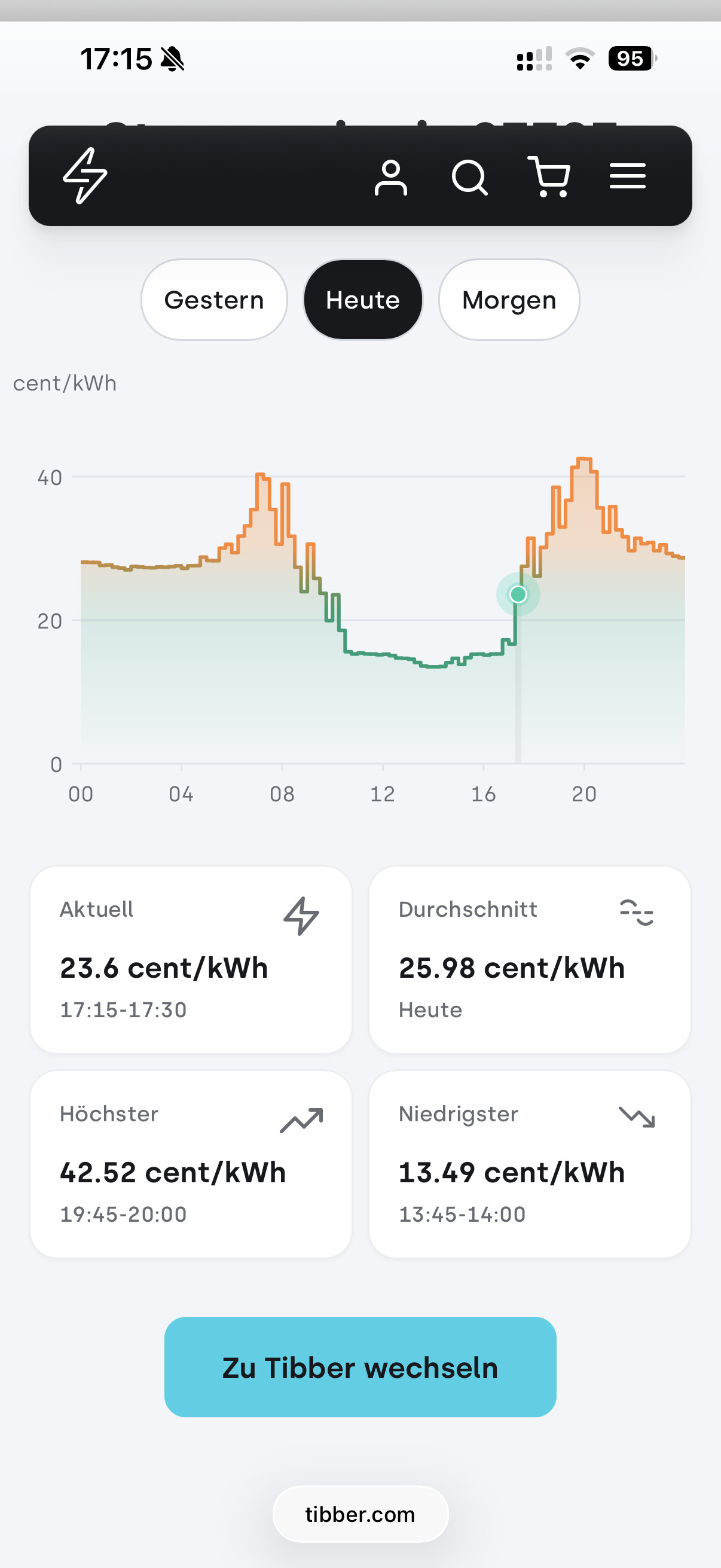Tap the Tibber lightning logo
The width and height of the screenshot is (721, 1568).
[85, 175]
